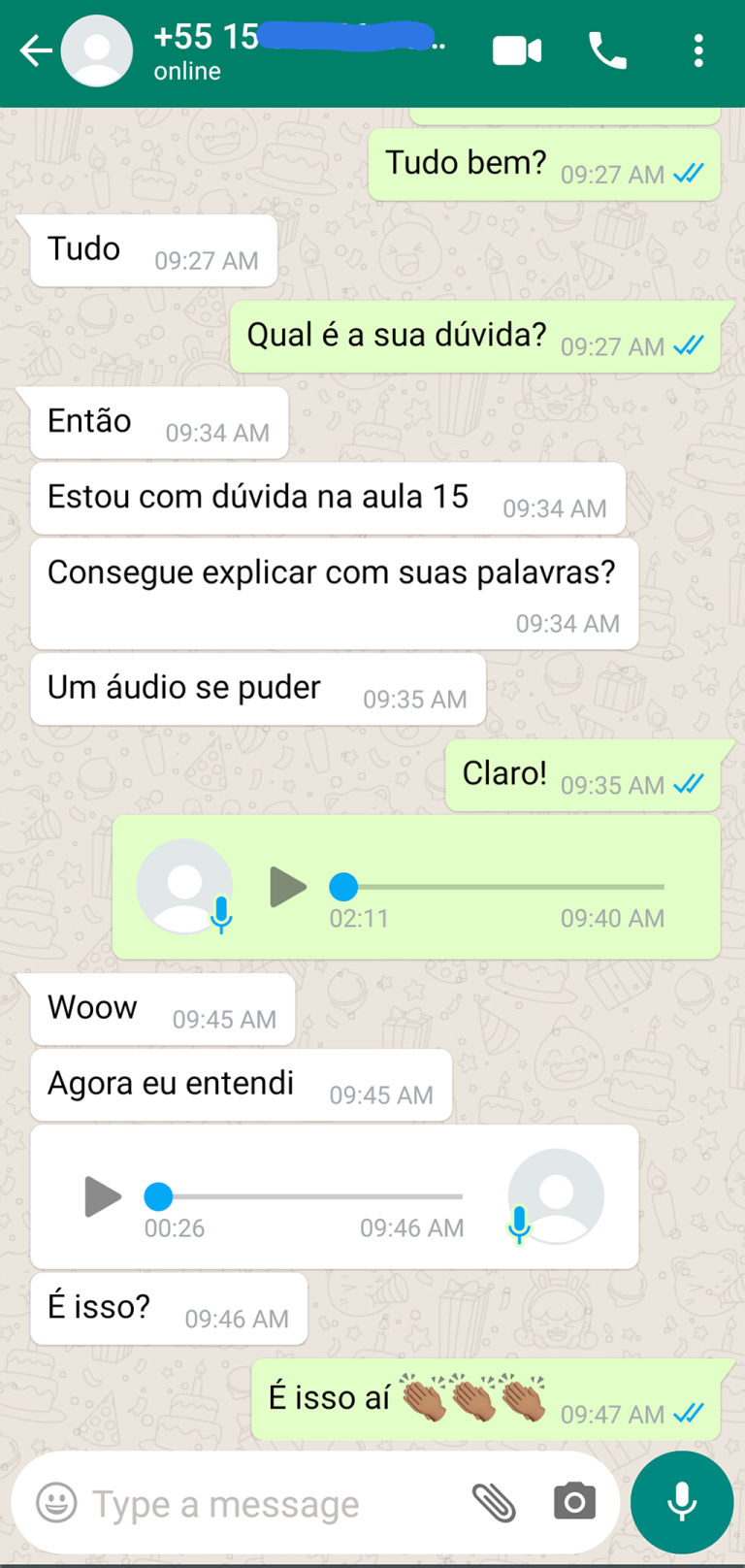Open contact info for the +55 15 number

[291, 51]
